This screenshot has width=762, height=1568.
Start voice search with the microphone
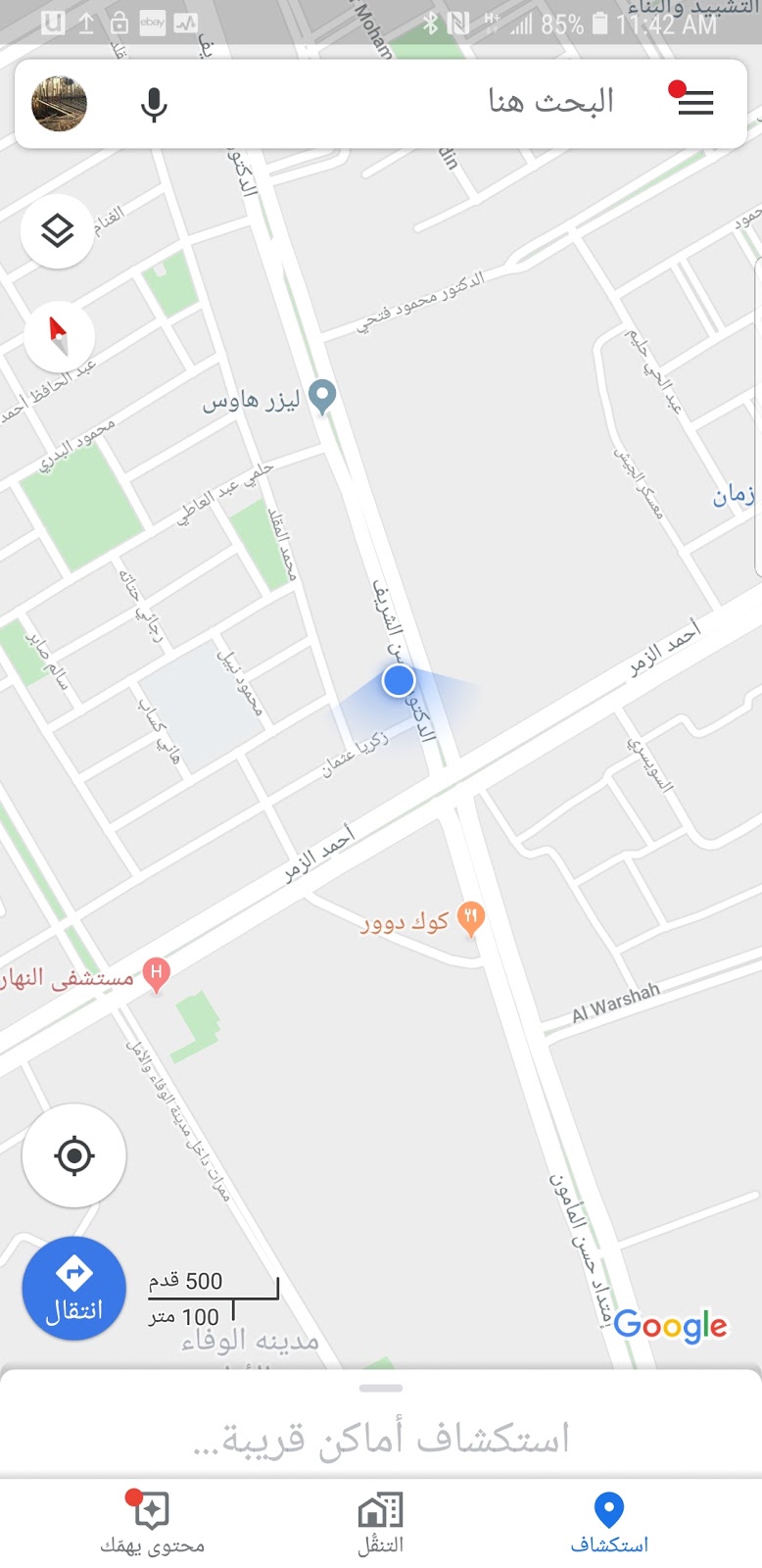[154, 104]
